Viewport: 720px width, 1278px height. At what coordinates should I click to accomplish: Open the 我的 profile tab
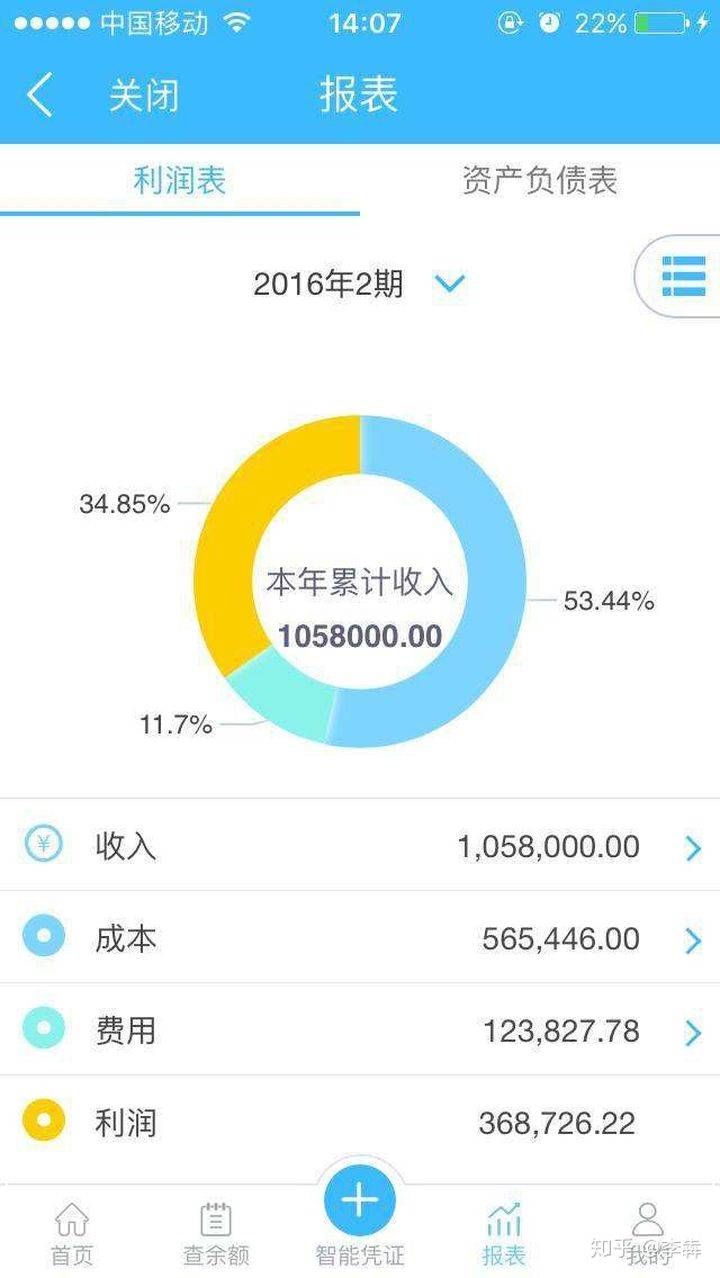pyautogui.click(x=648, y=1233)
